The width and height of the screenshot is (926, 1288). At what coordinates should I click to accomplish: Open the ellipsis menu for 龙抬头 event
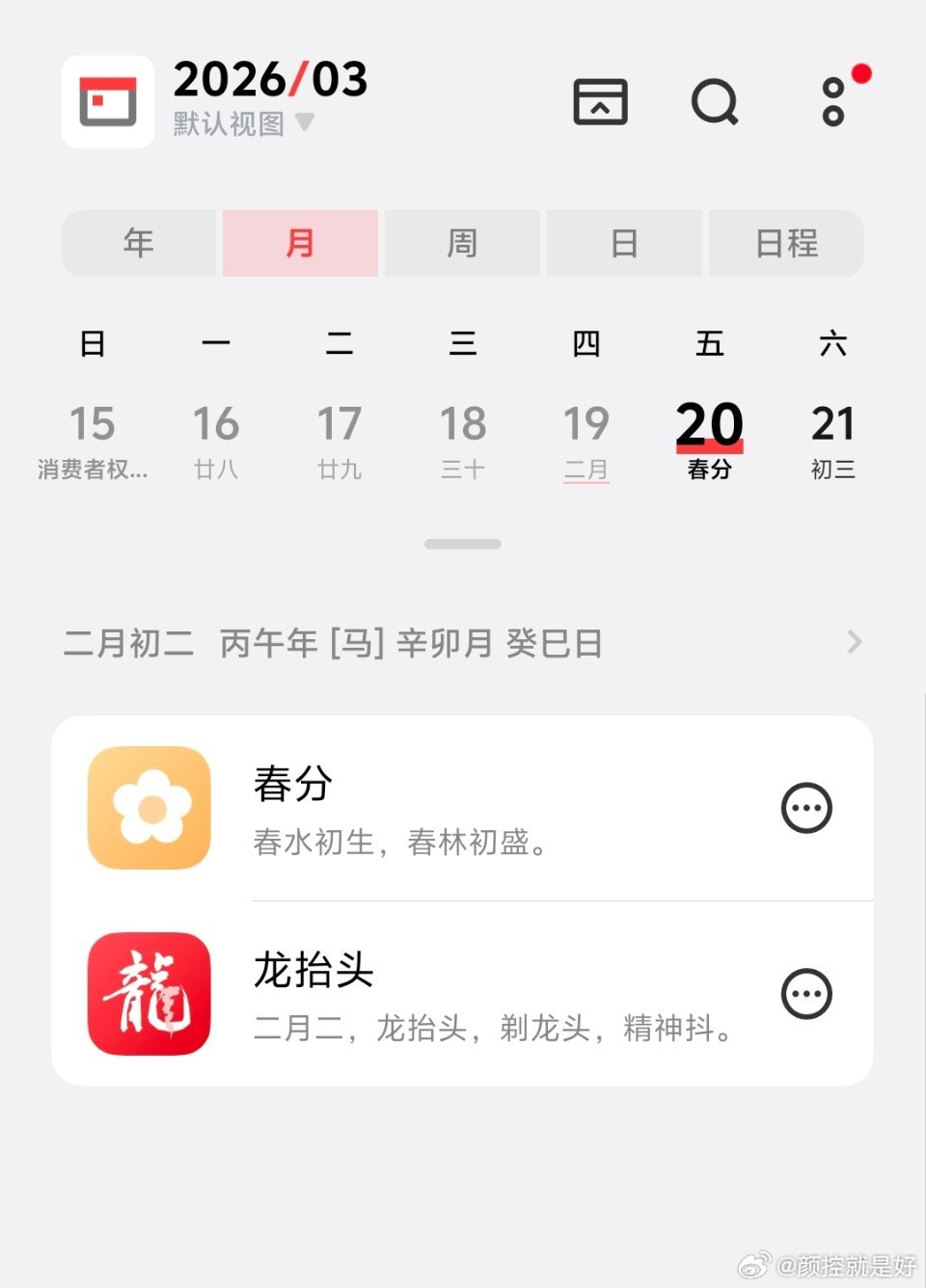806,993
